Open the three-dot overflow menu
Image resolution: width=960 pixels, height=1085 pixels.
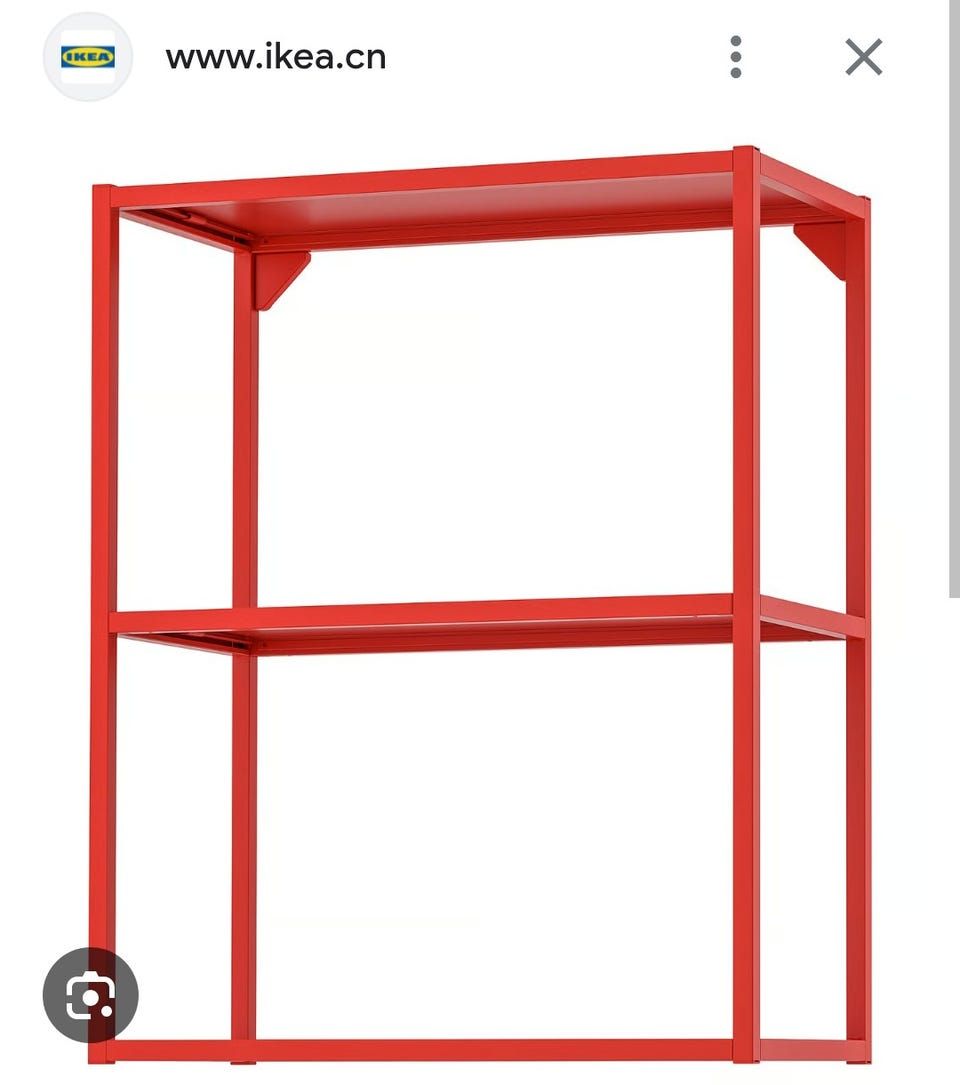point(736,57)
